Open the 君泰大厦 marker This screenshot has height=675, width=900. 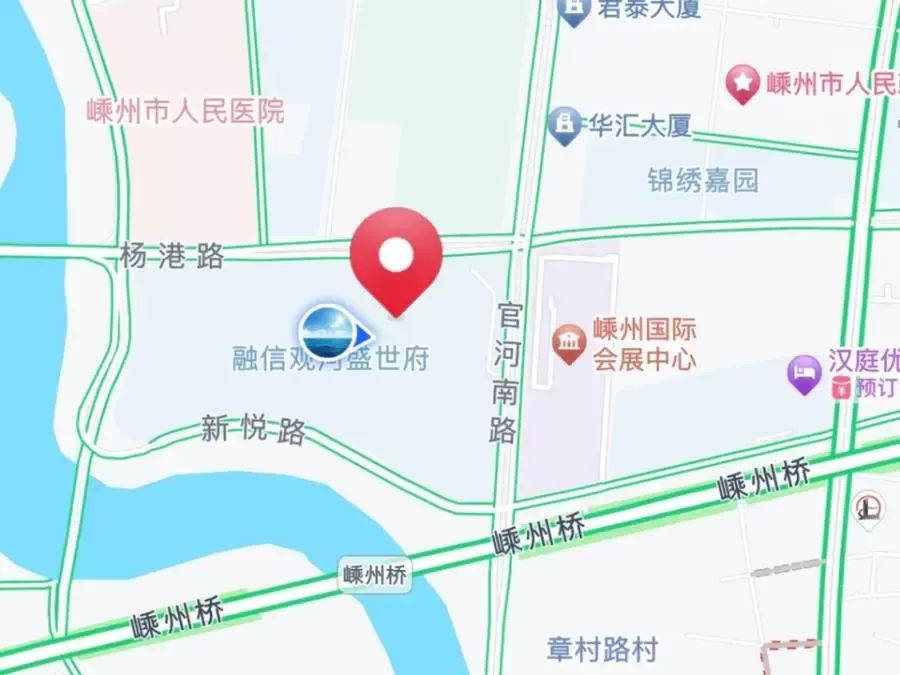click(573, 11)
